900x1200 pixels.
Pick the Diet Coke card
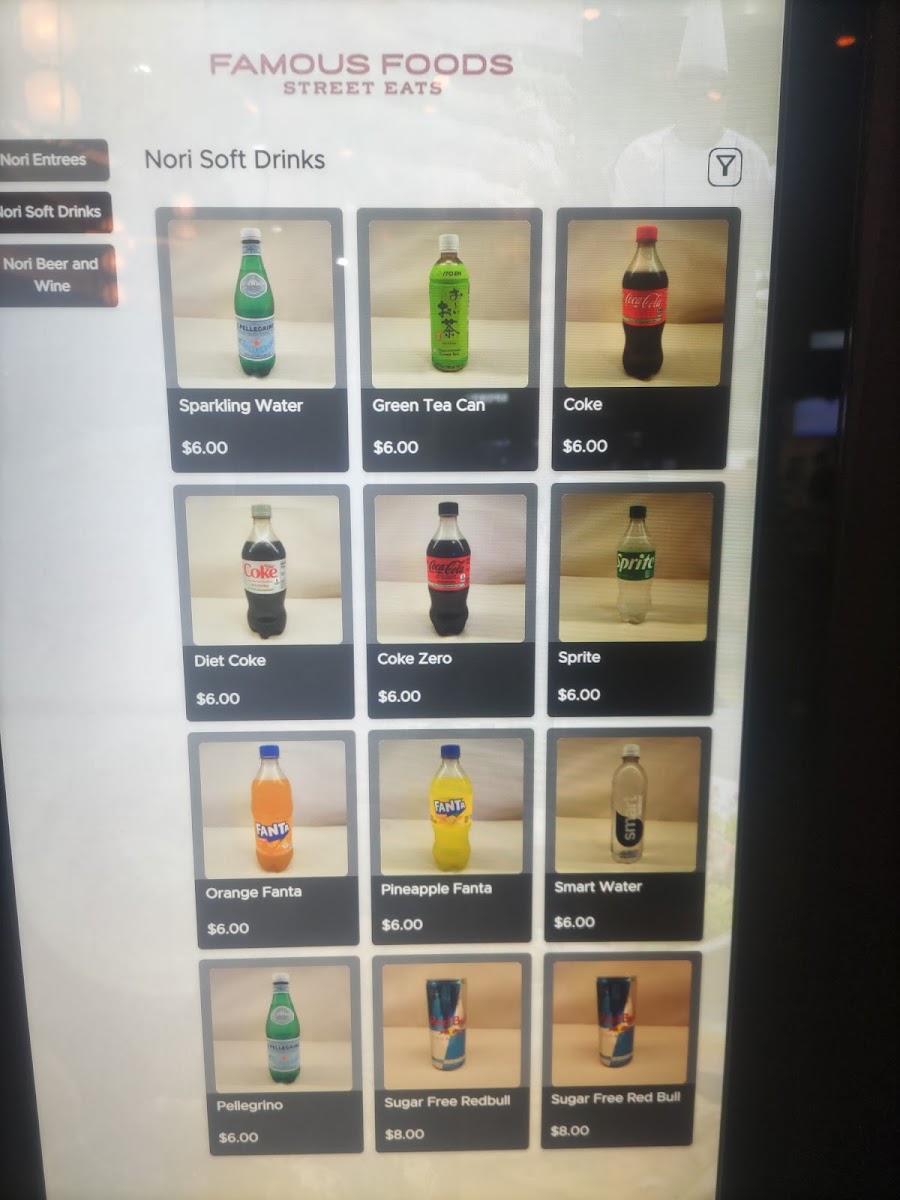tap(264, 601)
